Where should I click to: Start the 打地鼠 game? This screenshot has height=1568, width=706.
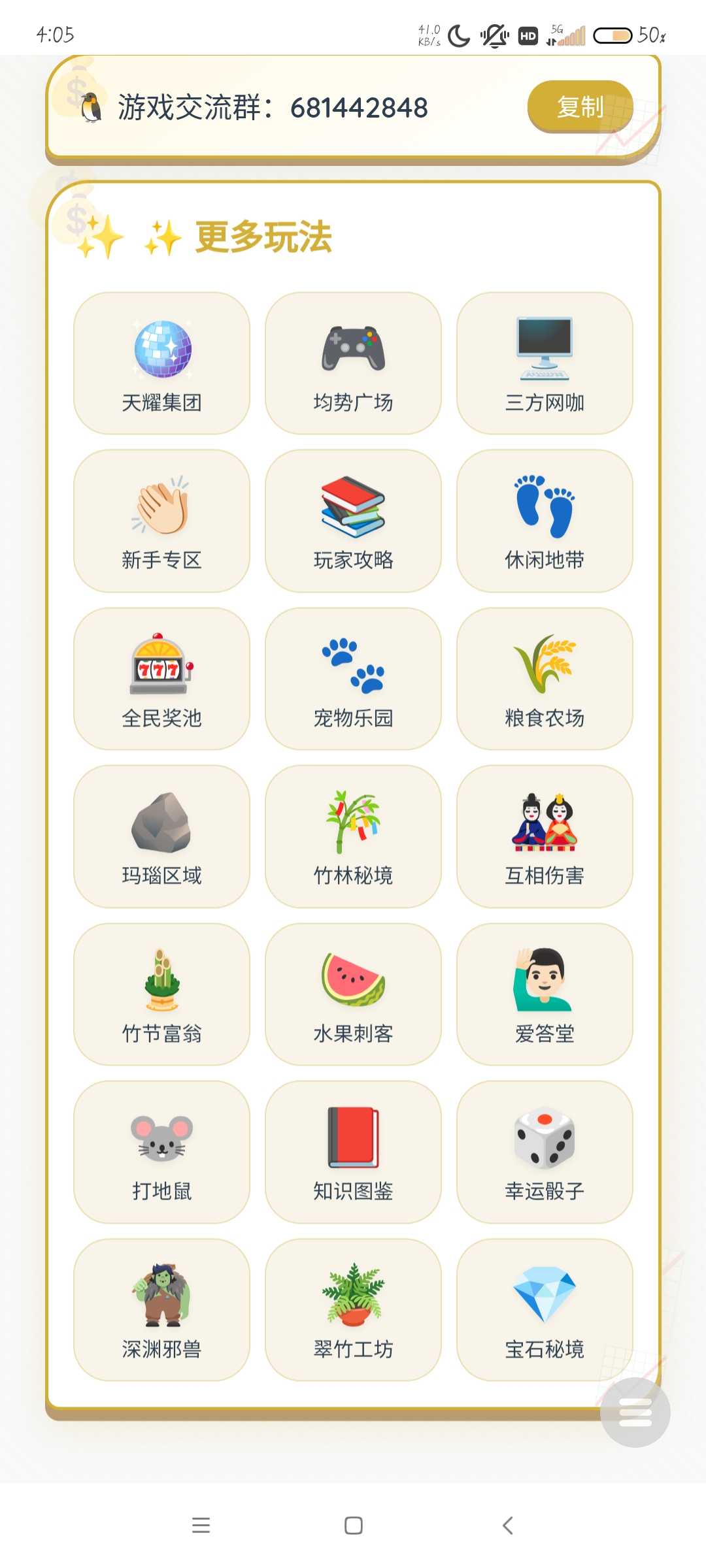pos(161,1152)
